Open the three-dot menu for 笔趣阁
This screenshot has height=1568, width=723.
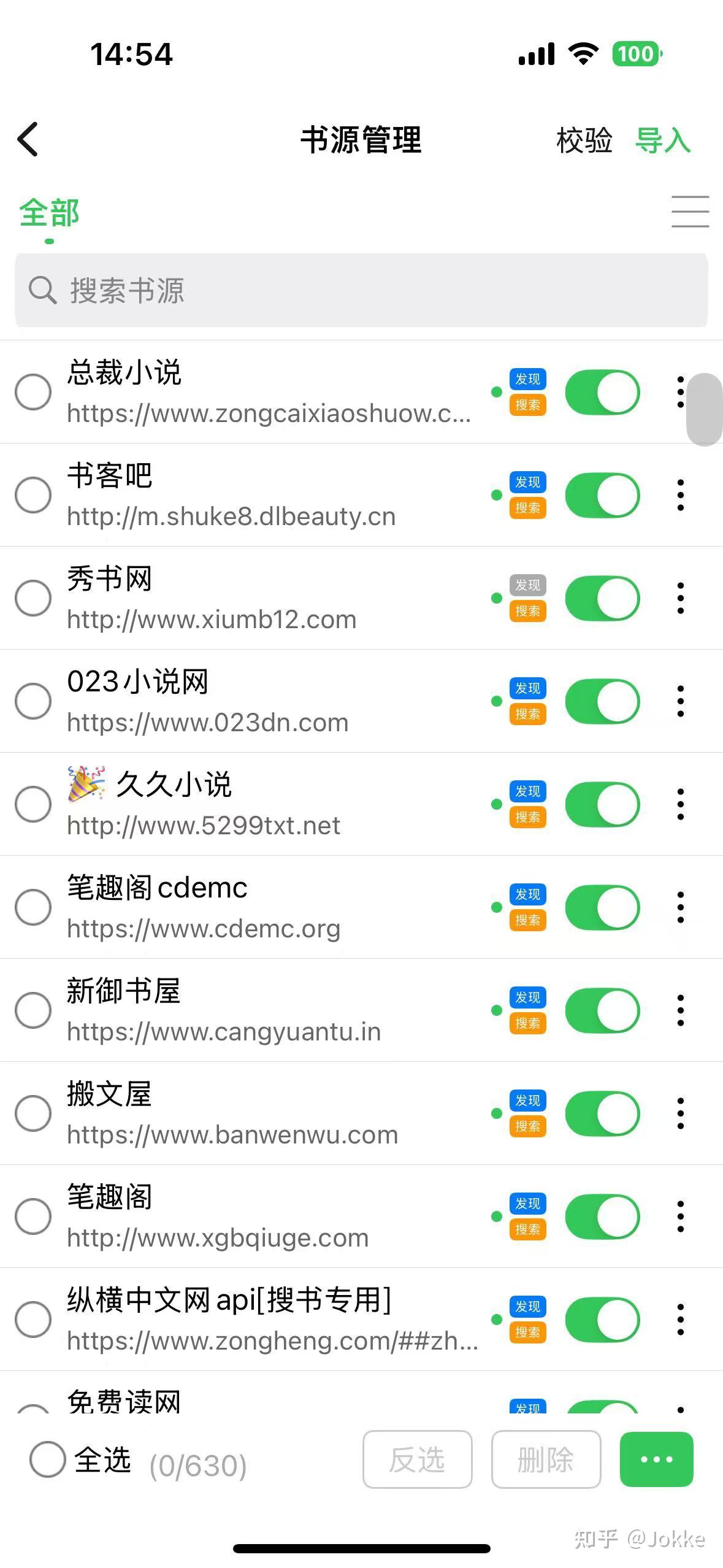[x=680, y=1217]
